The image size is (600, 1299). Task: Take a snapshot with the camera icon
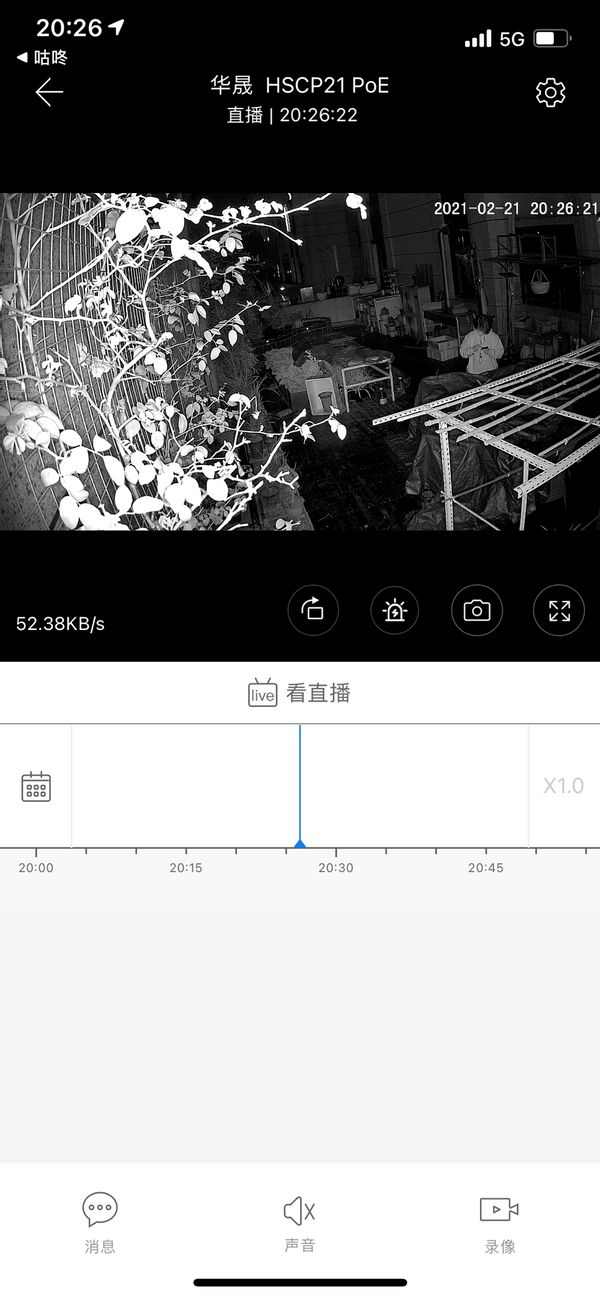(x=477, y=610)
